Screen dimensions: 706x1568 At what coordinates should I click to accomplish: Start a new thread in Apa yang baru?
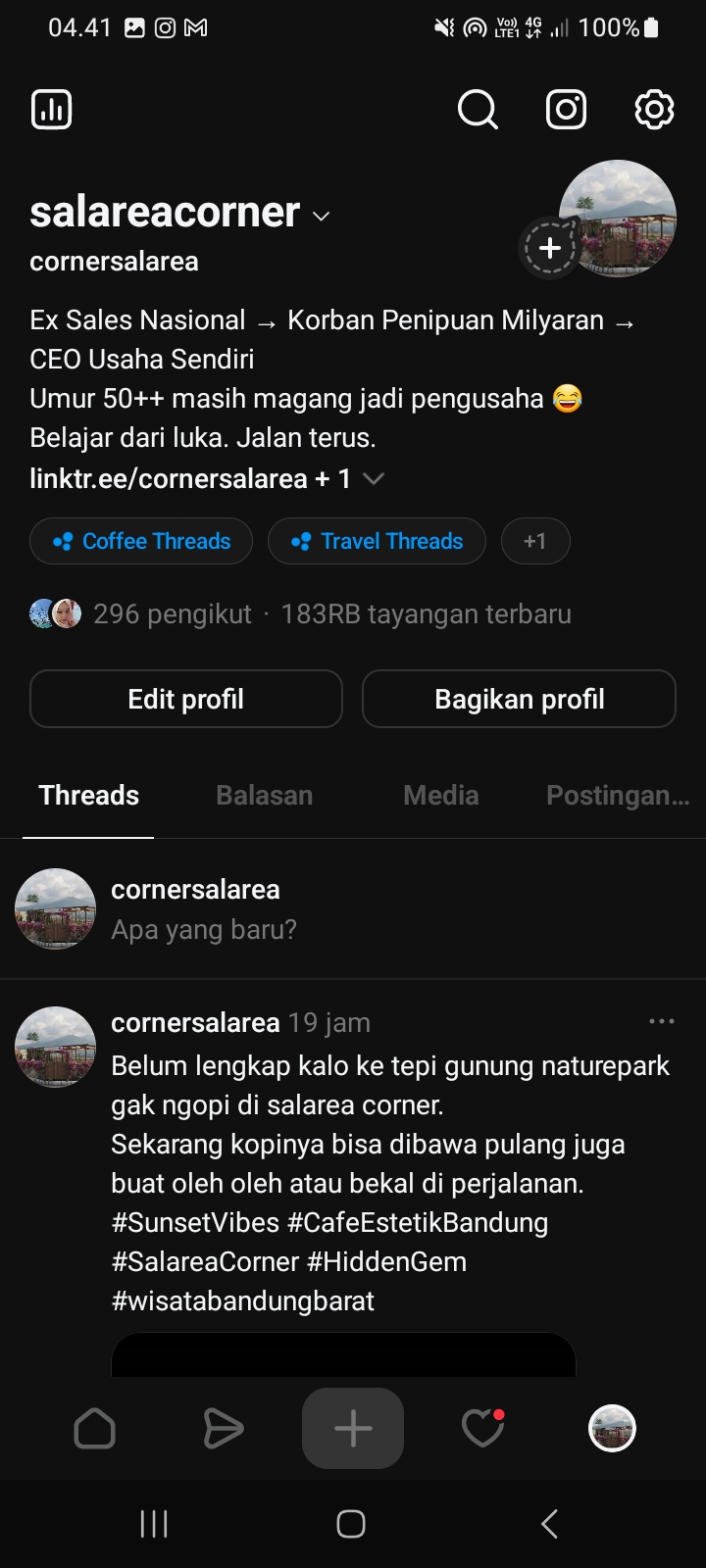click(204, 929)
